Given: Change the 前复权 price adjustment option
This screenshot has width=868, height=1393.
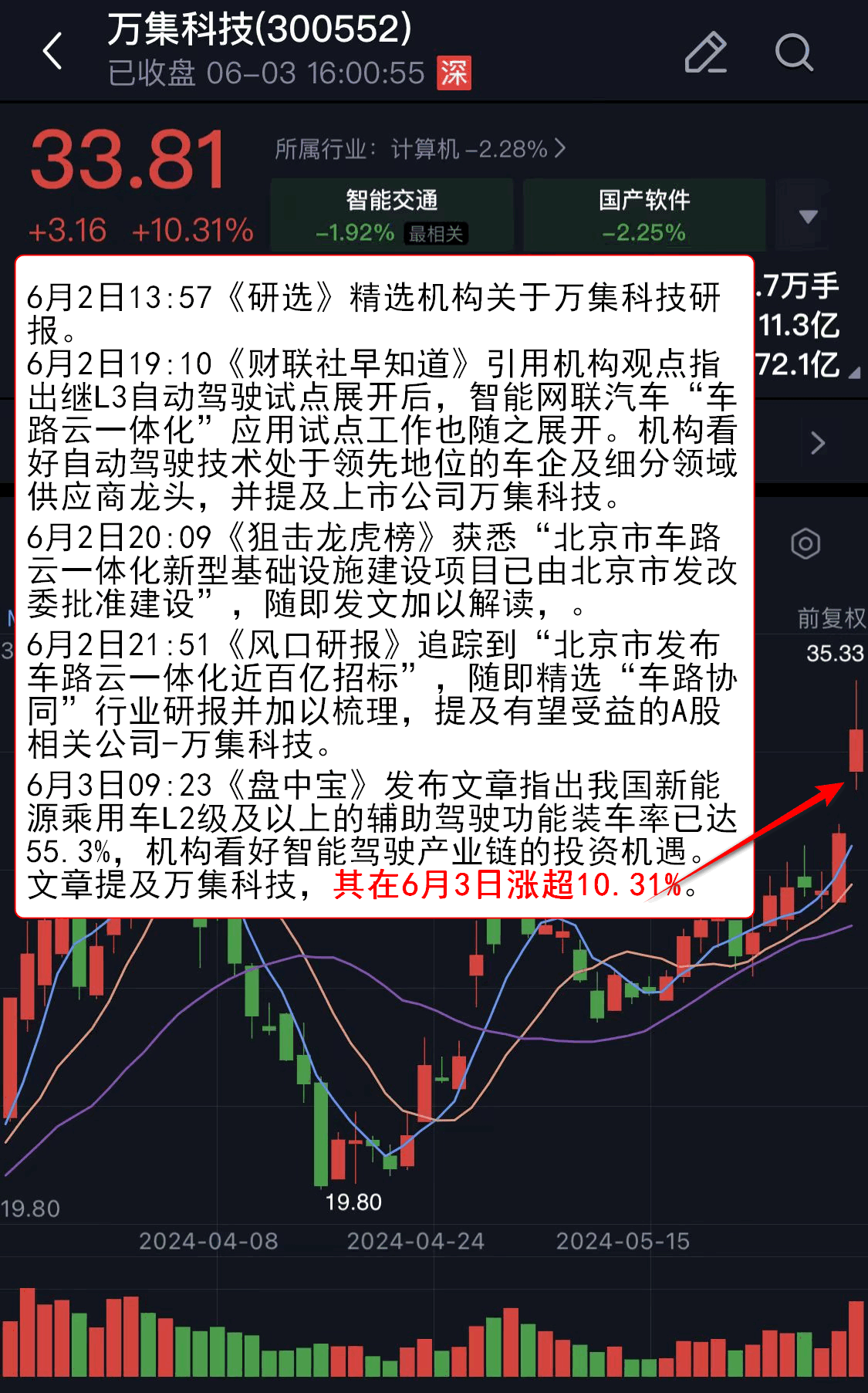Looking at the screenshot, I should click(x=831, y=617).
